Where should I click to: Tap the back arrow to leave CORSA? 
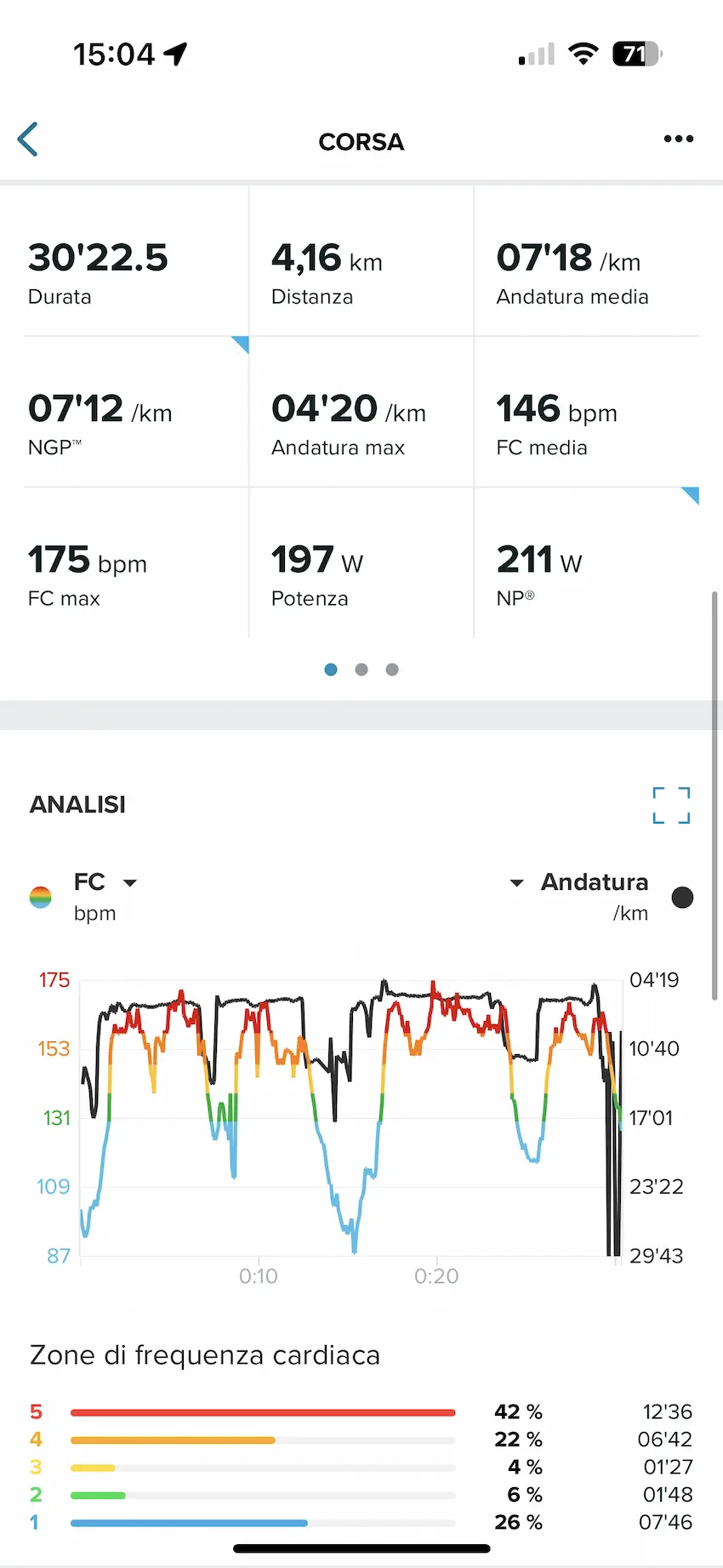point(28,139)
